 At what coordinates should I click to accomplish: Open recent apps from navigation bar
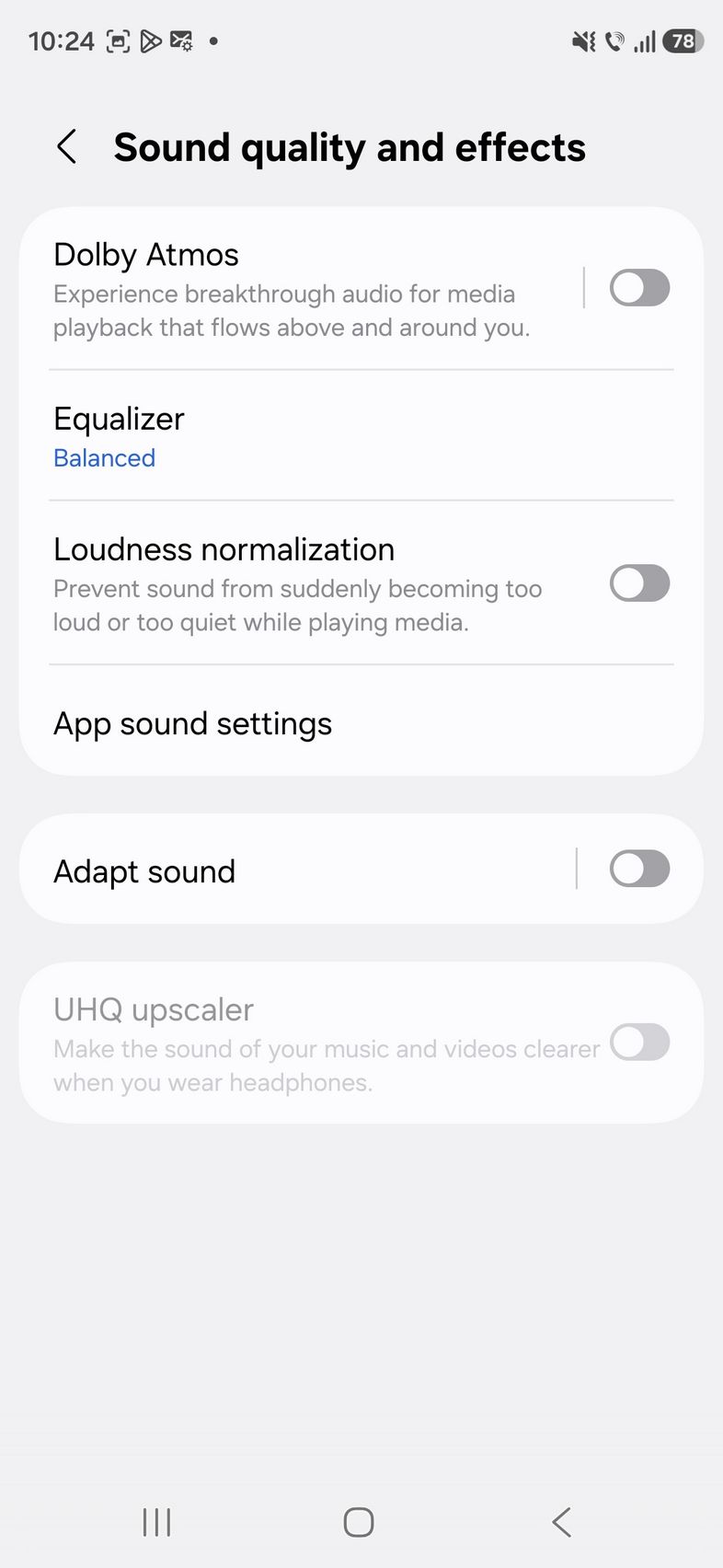(x=157, y=1522)
